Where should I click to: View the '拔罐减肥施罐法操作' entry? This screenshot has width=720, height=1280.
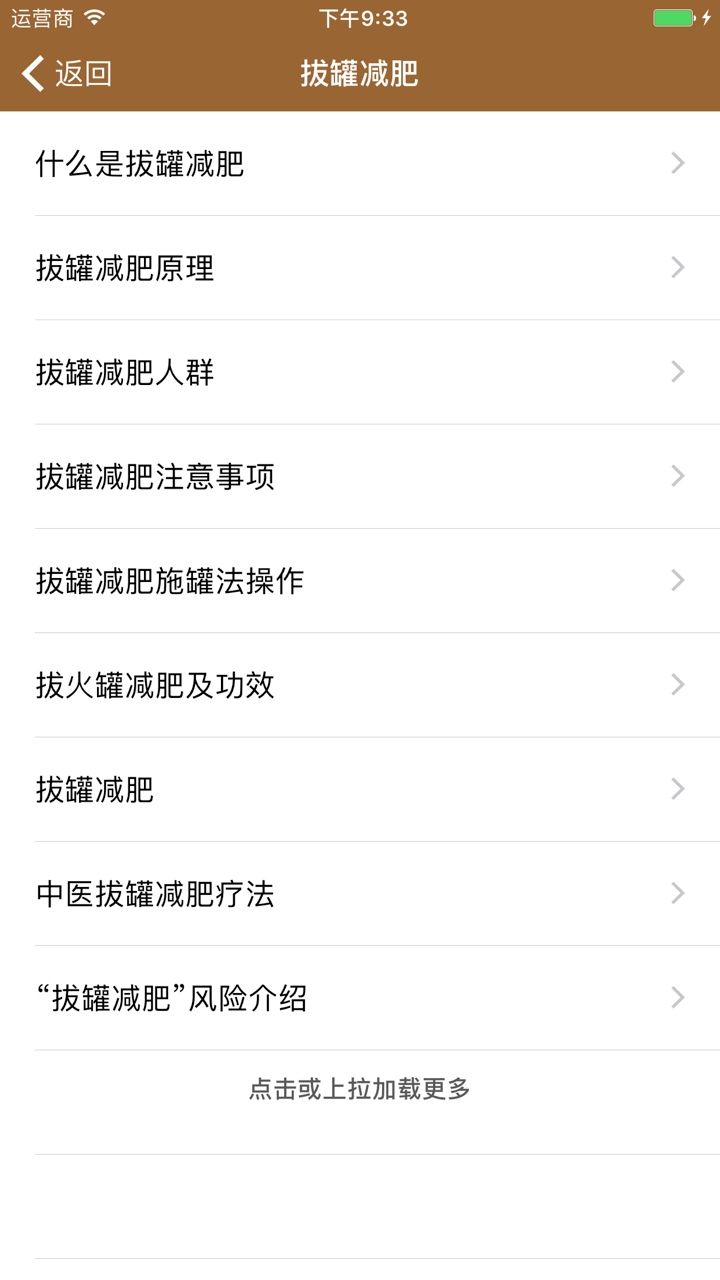[x=170, y=580]
